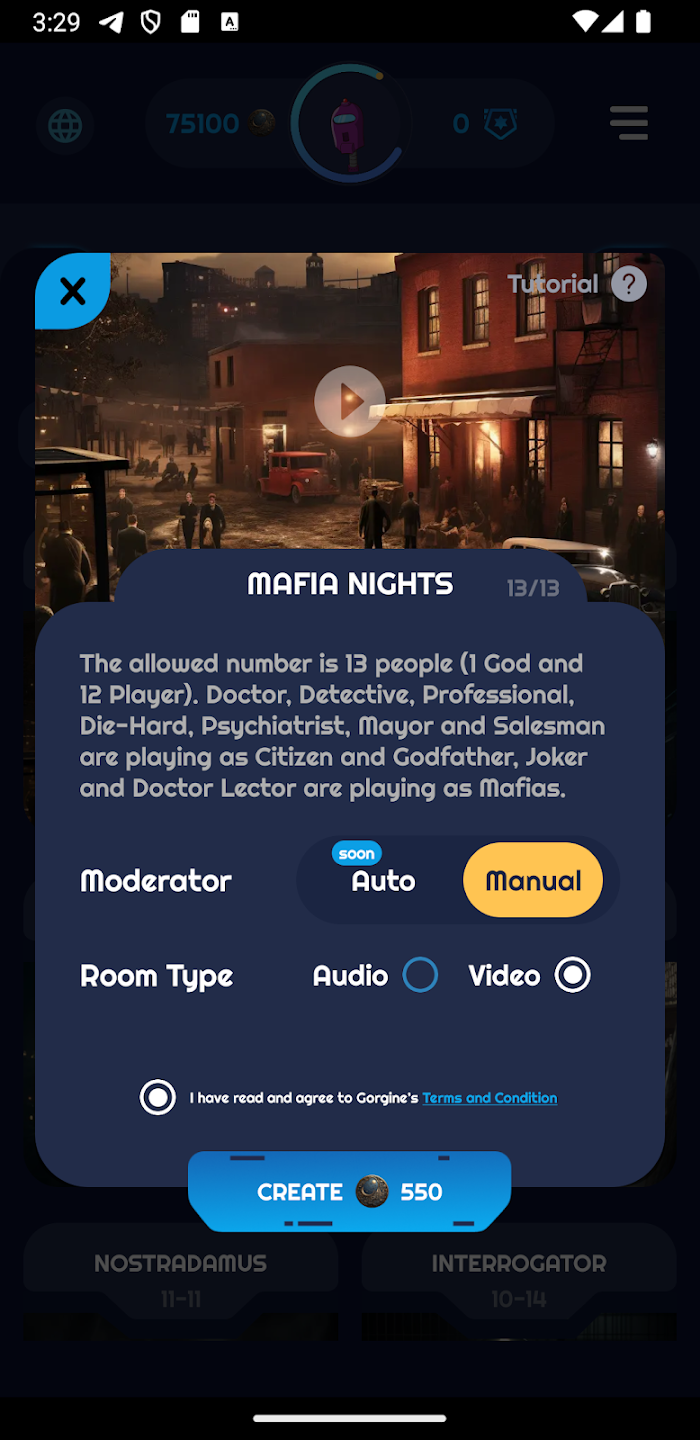
Task: Select Auto moderator option
Action: click(x=383, y=880)
